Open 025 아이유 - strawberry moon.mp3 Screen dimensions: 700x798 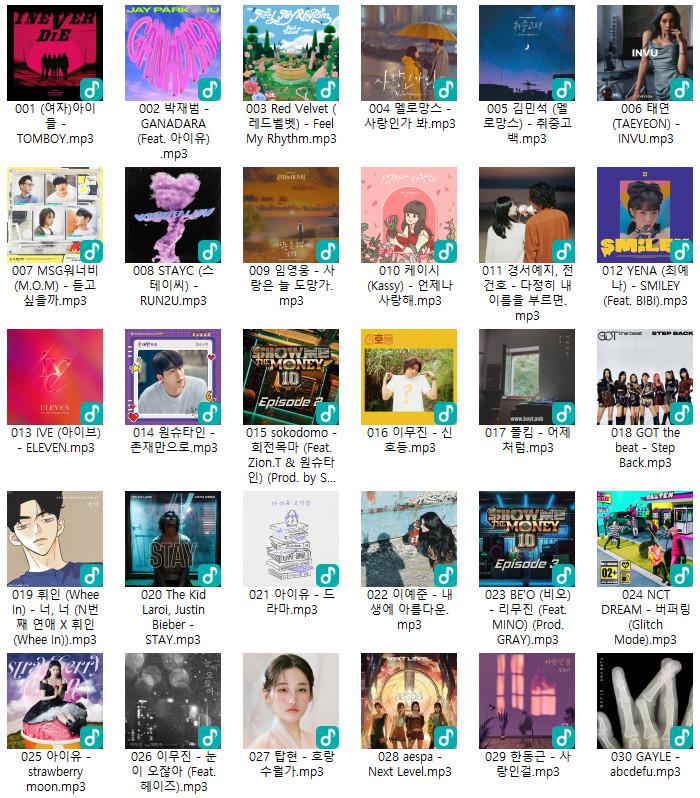click(x=55, y=701)
